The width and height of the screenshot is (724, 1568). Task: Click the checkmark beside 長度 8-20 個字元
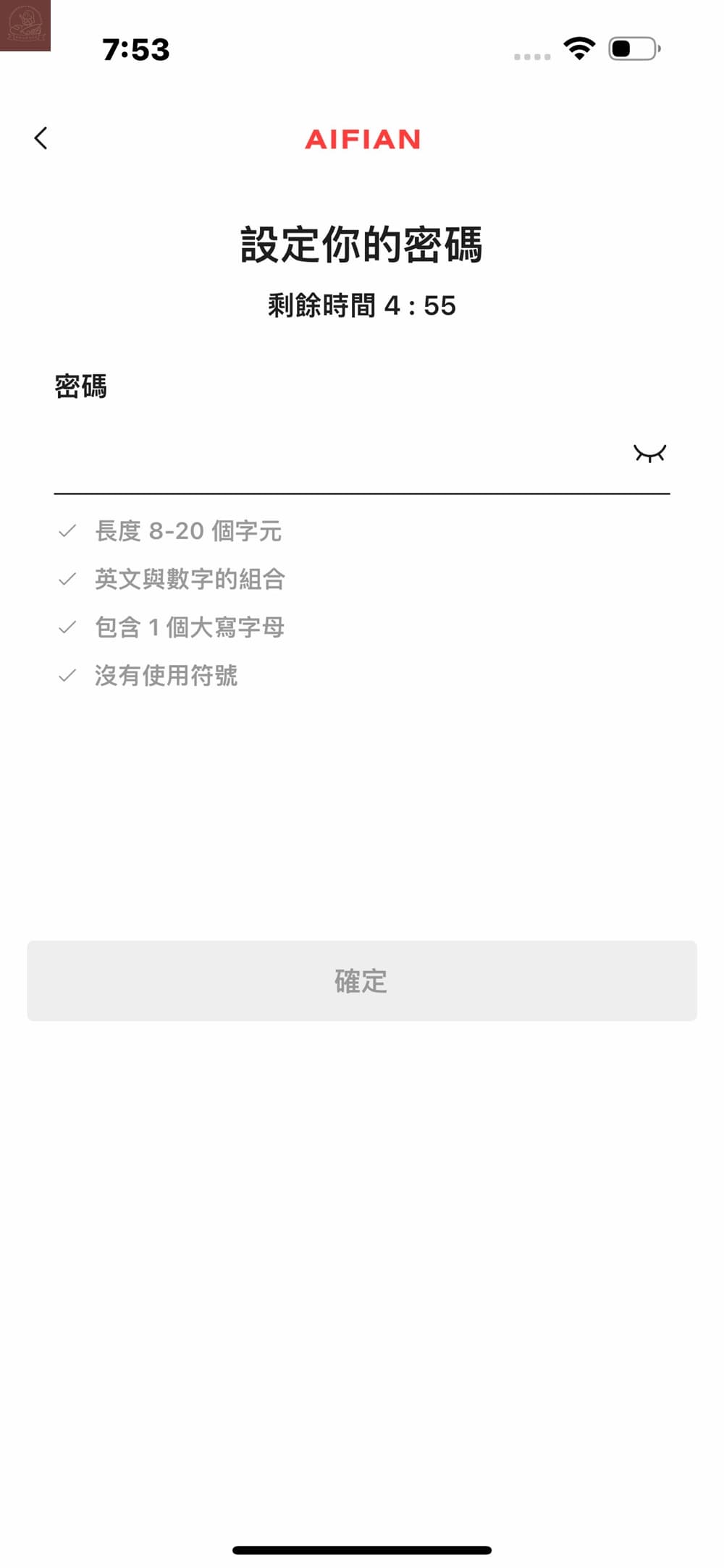(67, 530)
